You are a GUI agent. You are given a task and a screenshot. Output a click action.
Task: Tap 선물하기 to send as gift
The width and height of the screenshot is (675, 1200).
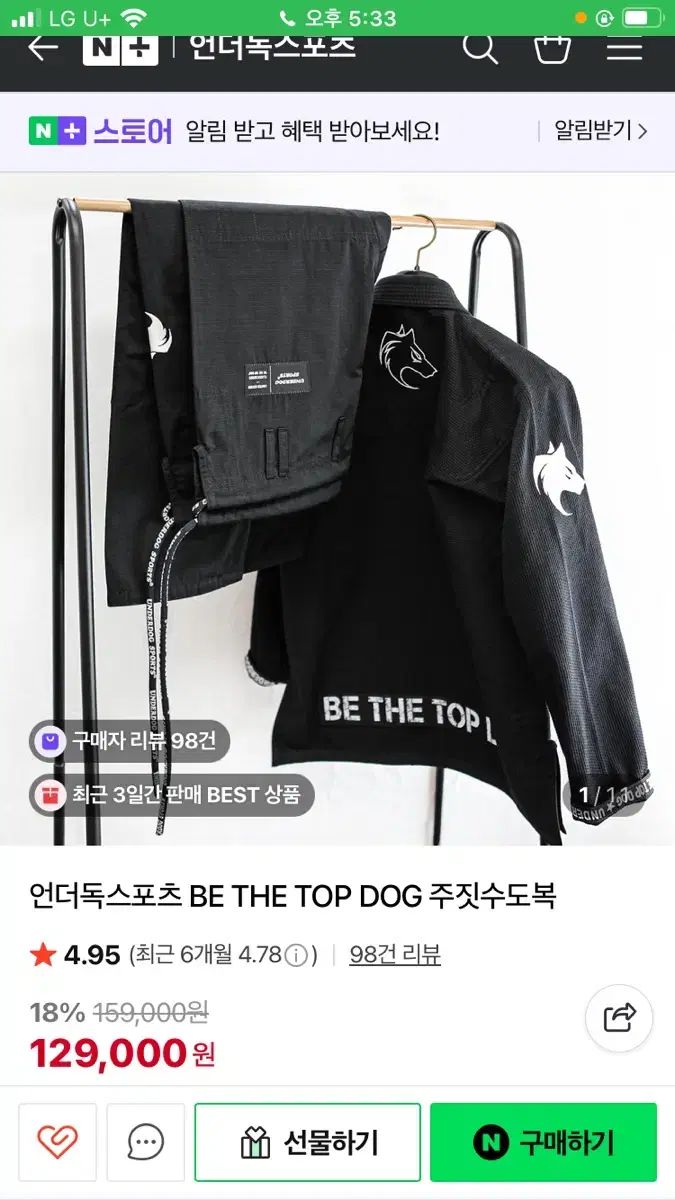click(x=307, y=1142)
